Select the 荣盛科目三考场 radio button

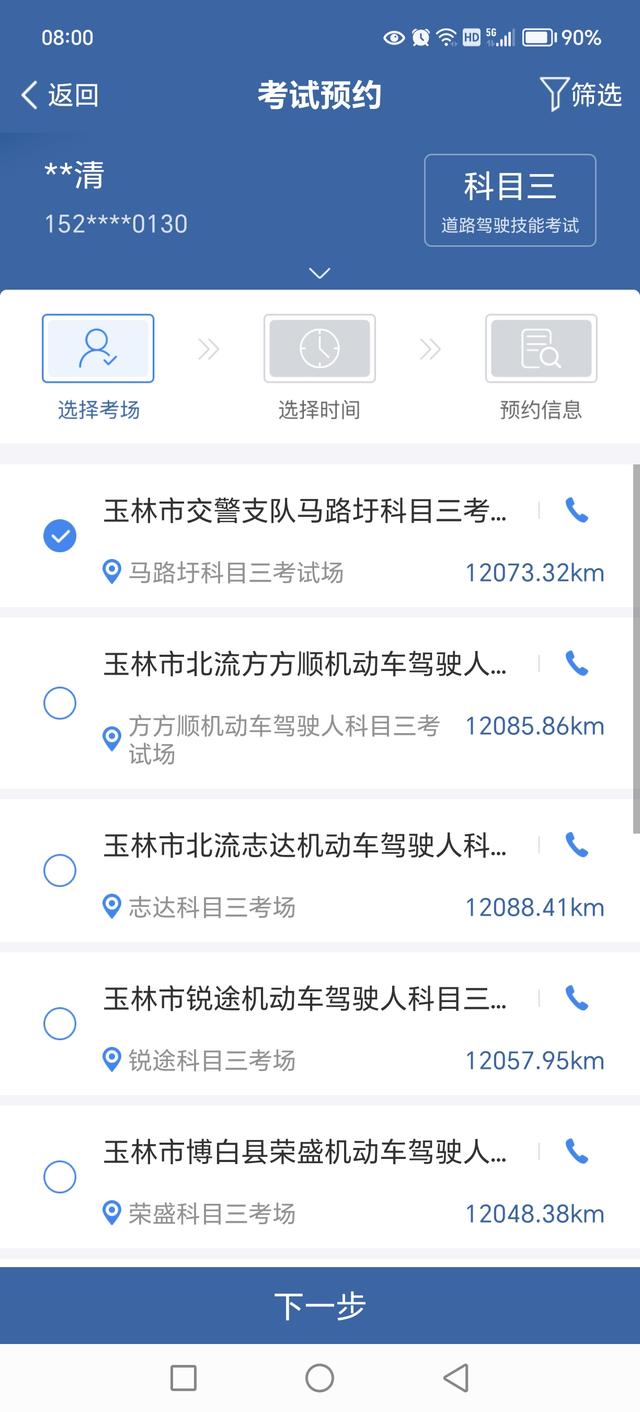click(60, 1177)
